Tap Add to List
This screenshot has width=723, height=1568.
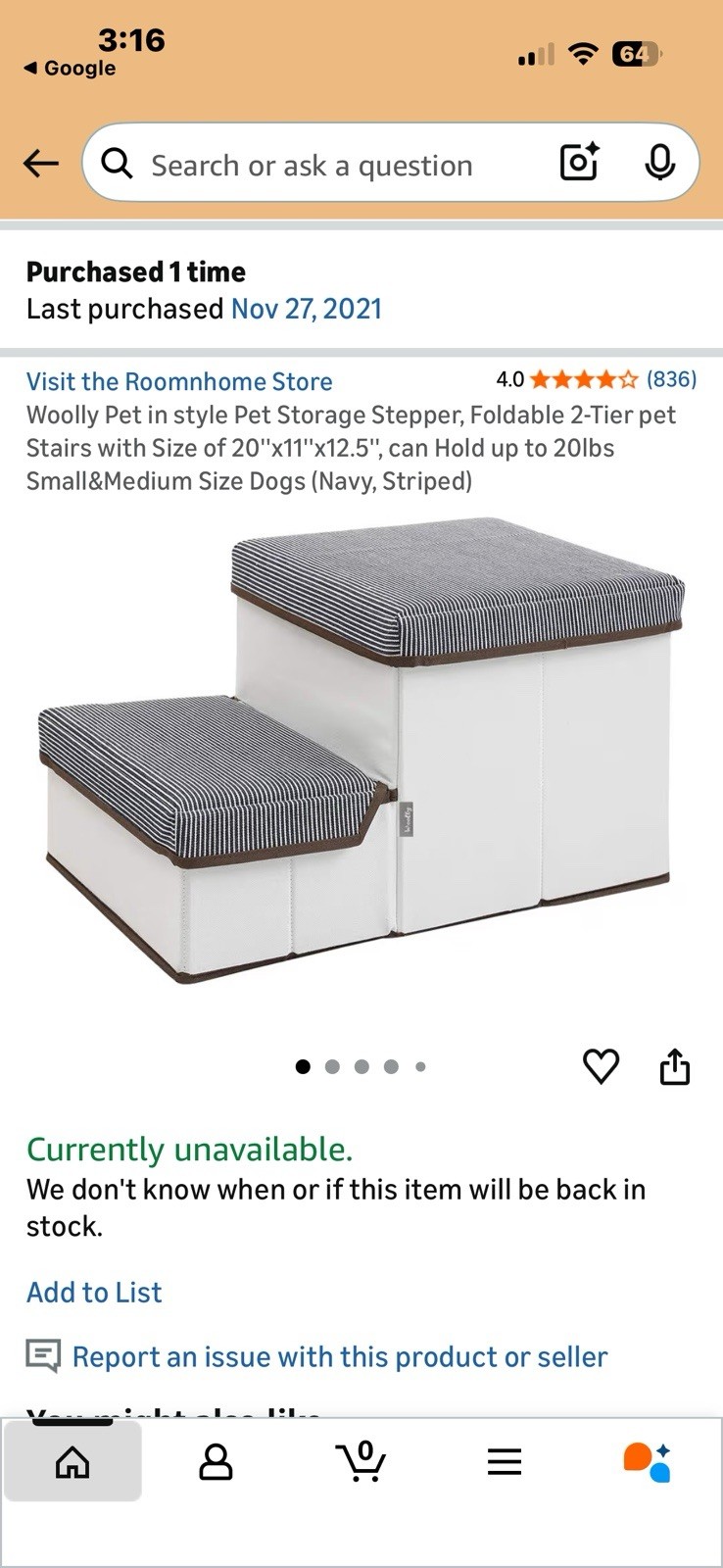(x=94, y=1293)
